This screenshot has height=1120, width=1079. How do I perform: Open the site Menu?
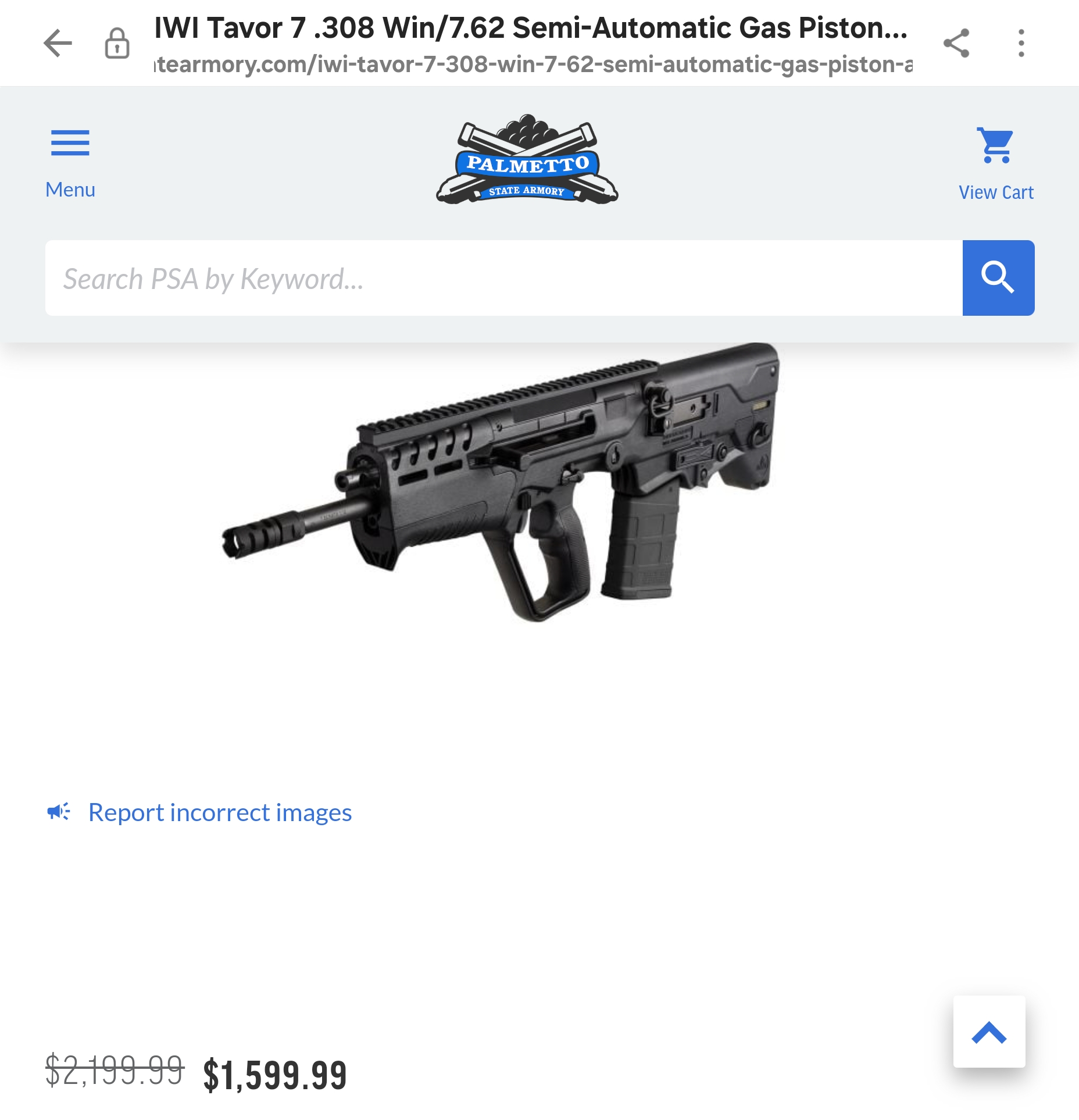tap(70, 163)
